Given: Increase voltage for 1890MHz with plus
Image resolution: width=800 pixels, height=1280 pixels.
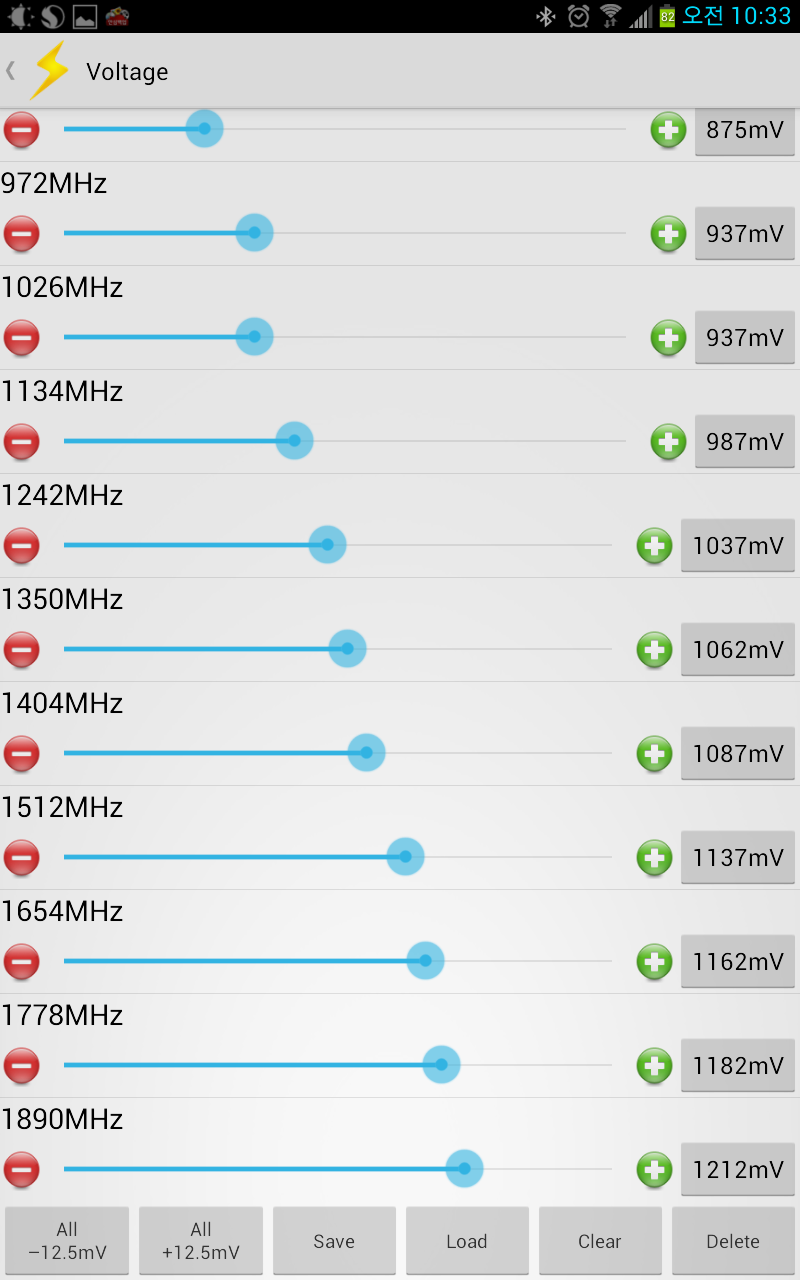Looking at the screenshot, I should pos(654,1170).
